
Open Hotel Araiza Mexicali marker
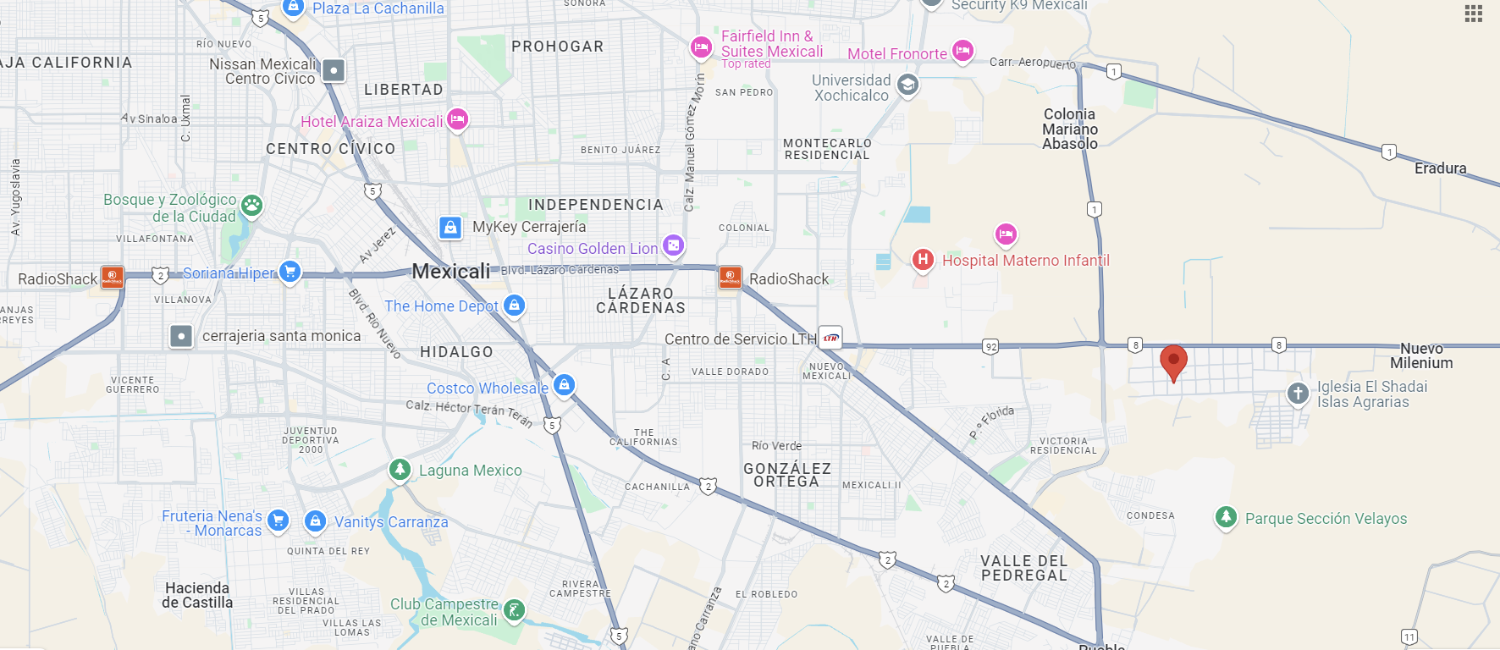457,119
